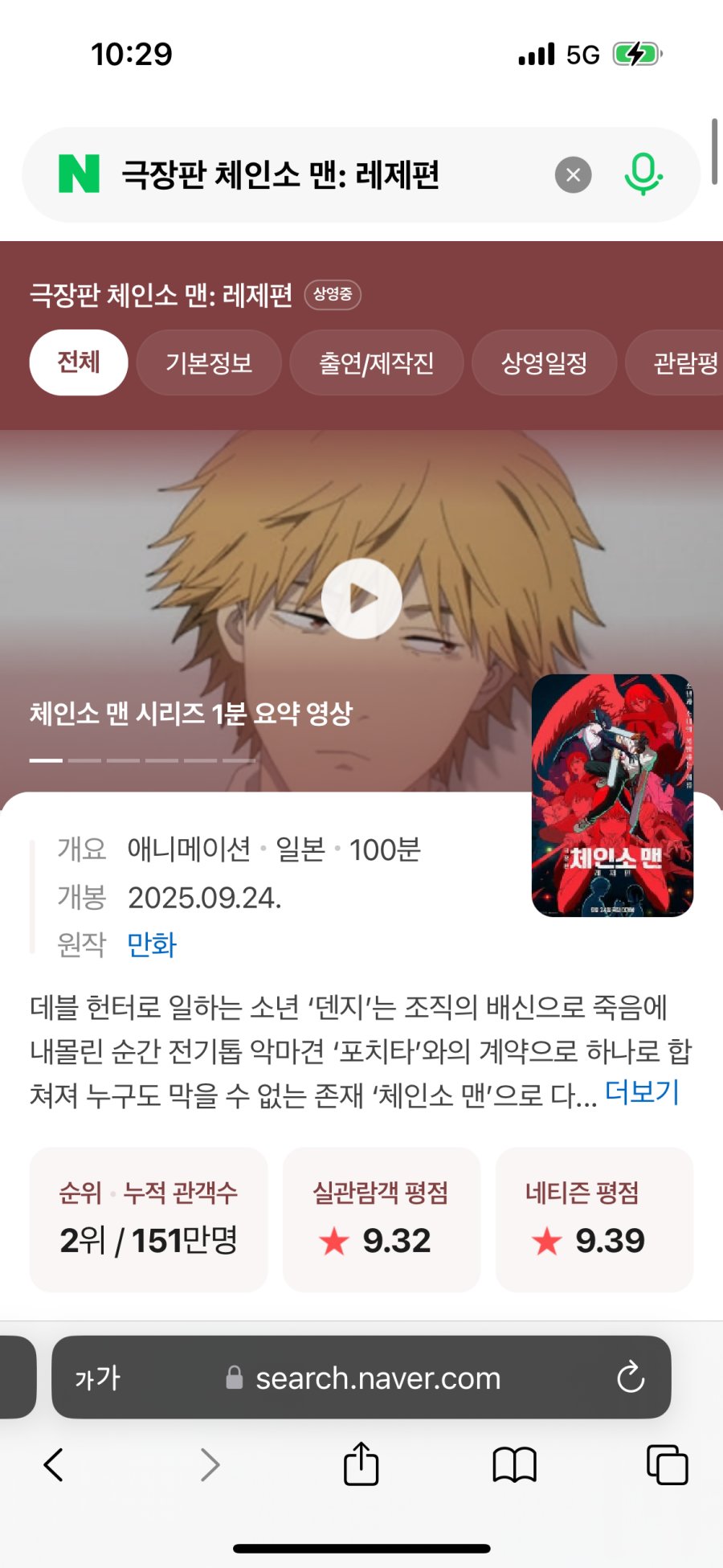723x1568 pixels.
Task: Clear the search query text
Action: click(573, 175)
